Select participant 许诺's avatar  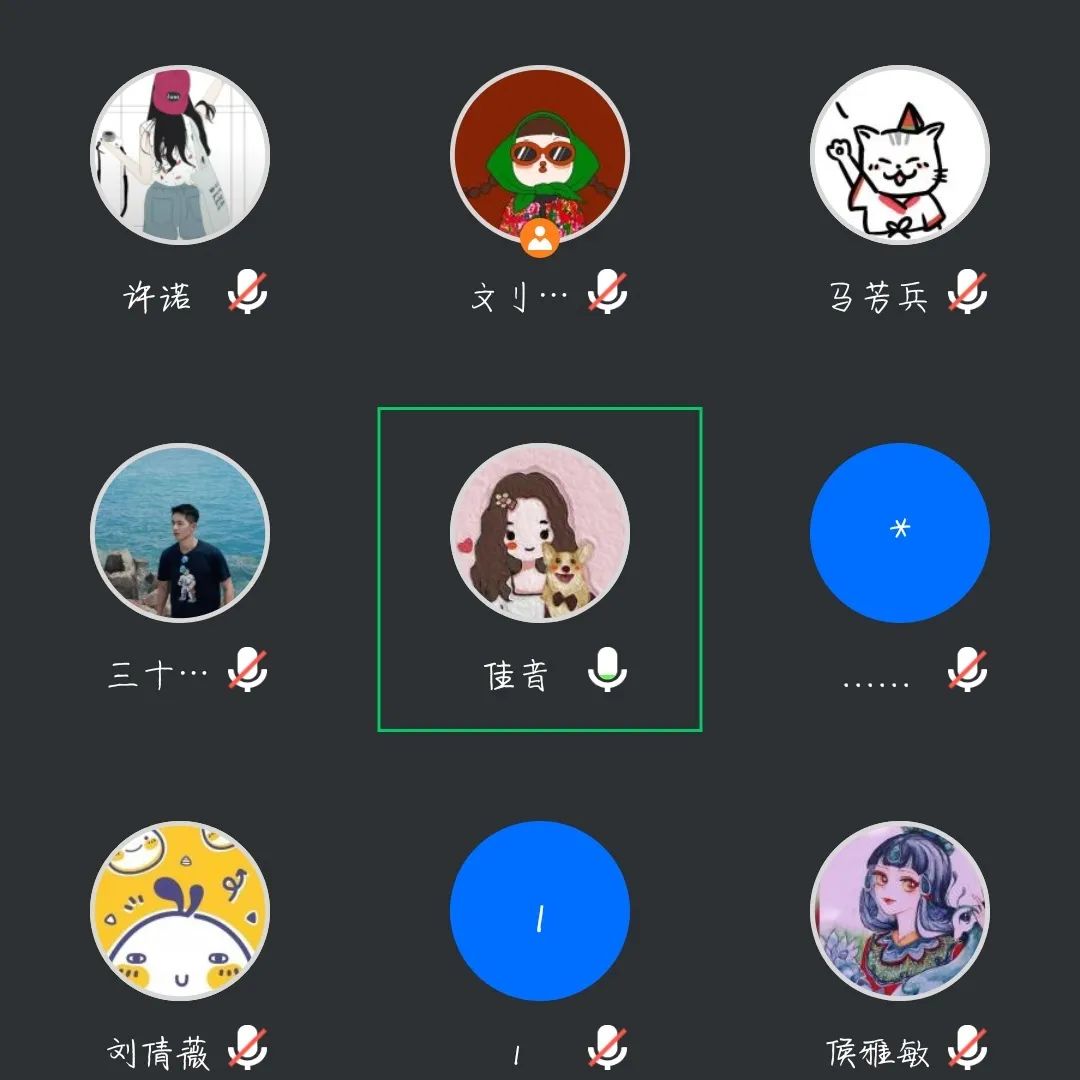(x=180, y=155)
